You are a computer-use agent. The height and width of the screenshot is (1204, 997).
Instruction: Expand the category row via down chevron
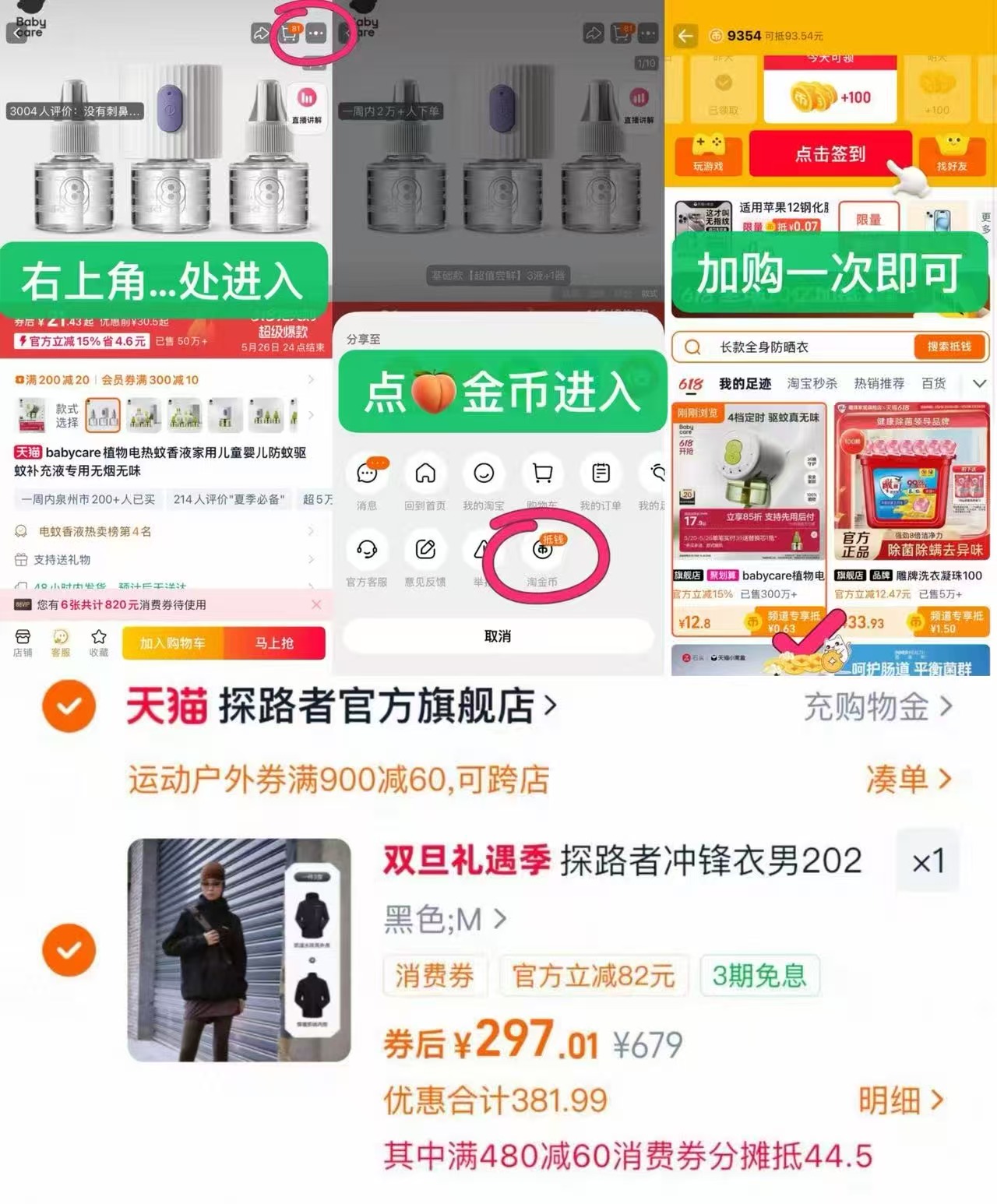979,383
